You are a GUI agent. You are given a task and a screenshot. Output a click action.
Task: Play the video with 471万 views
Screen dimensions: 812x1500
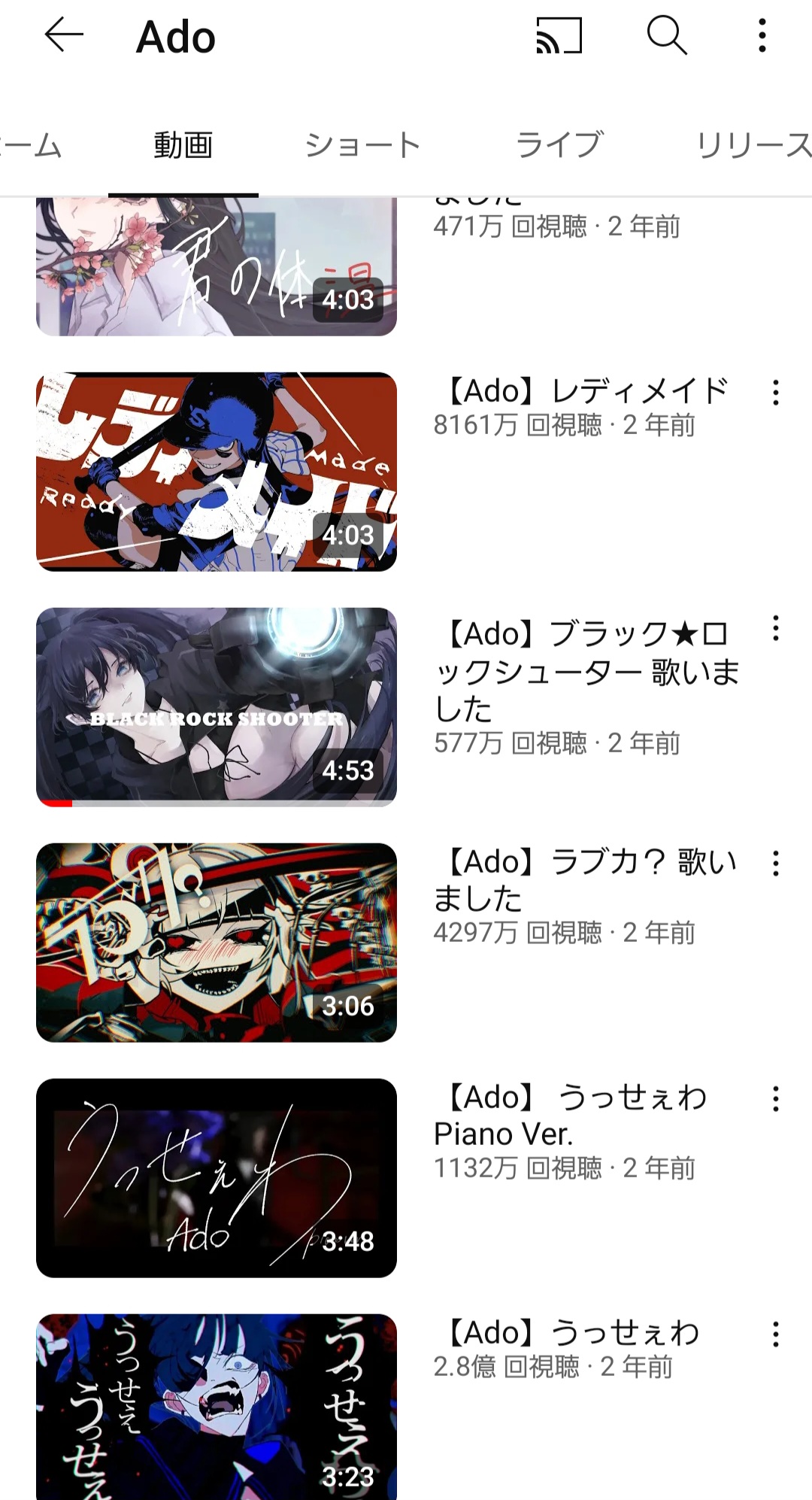click(x=217, y=266)
